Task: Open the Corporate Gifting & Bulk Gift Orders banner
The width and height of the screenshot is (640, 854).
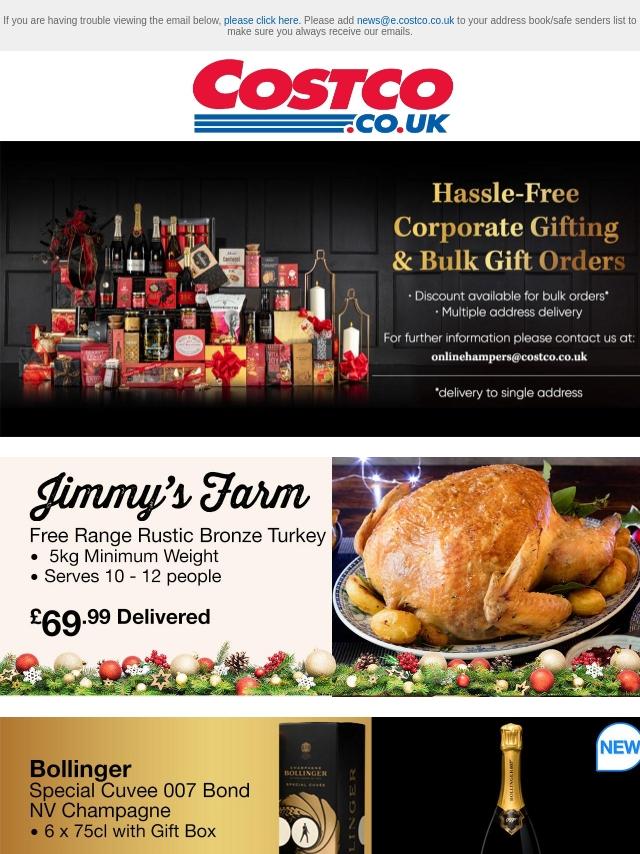Action: [x=320, y=289]
